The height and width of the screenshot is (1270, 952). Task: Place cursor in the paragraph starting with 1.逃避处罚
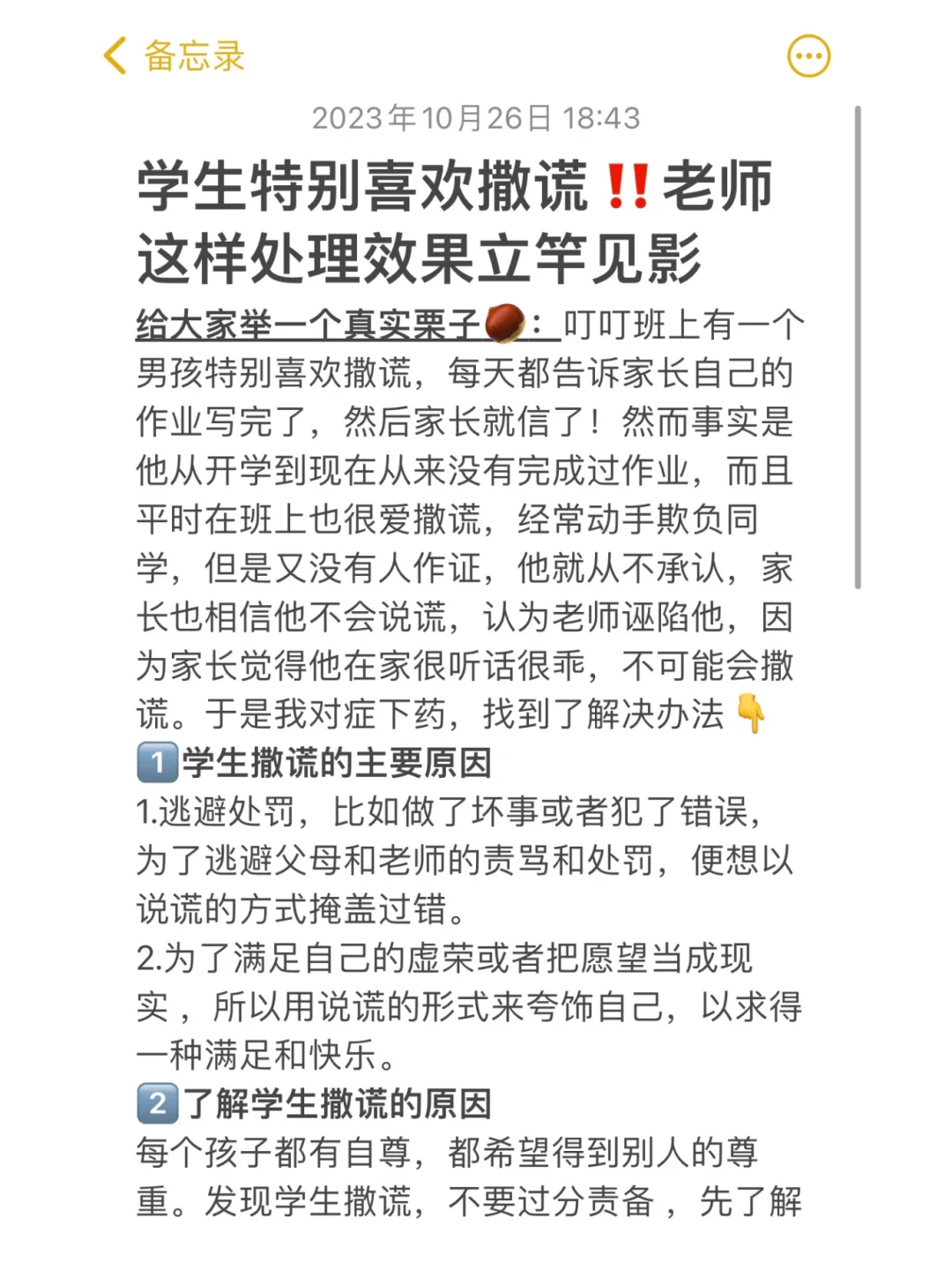tap(441, 811)
